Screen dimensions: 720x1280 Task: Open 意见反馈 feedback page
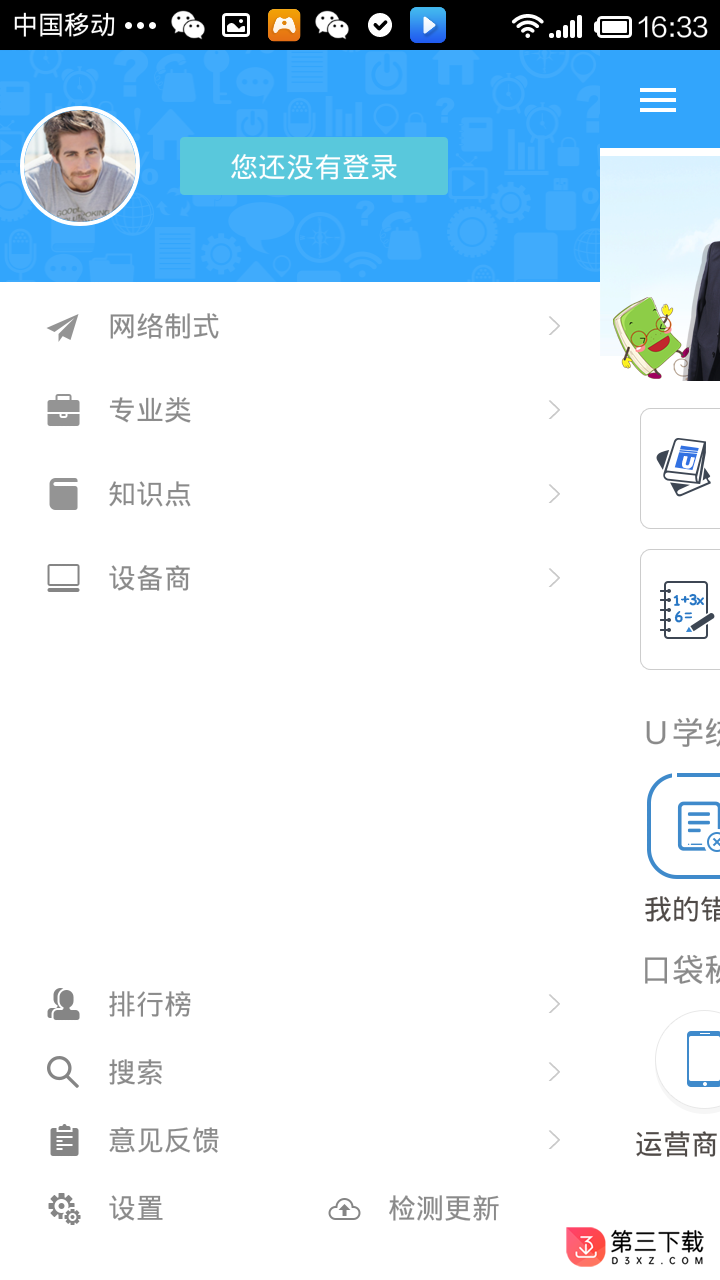pos(300,1140)
